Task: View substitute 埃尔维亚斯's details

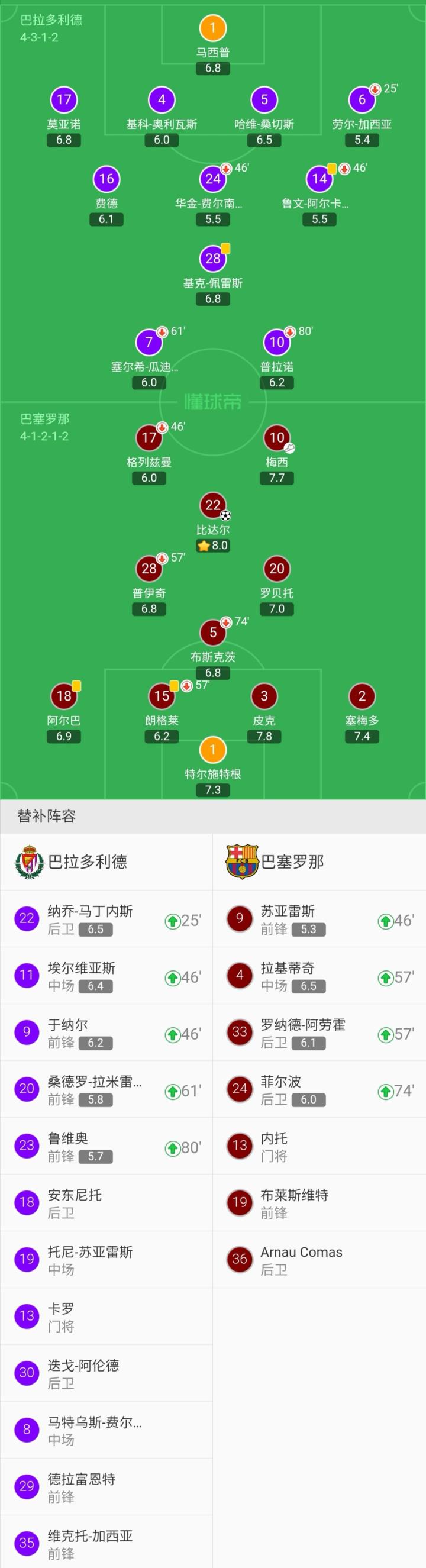Action: [106, 976]
